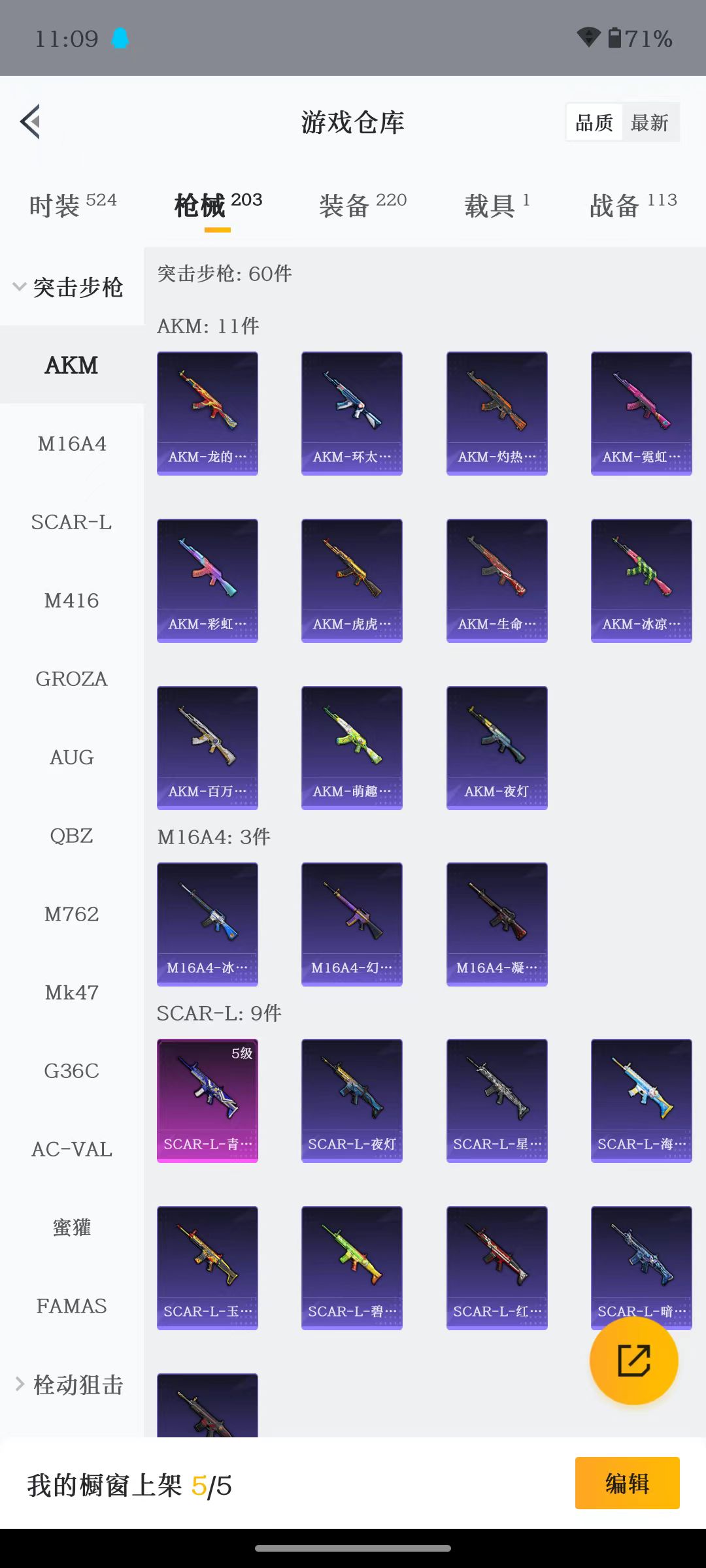Screen dimensions: 706x1568
Task: Select M416 in the side list
Action: [x=71, y=600]
